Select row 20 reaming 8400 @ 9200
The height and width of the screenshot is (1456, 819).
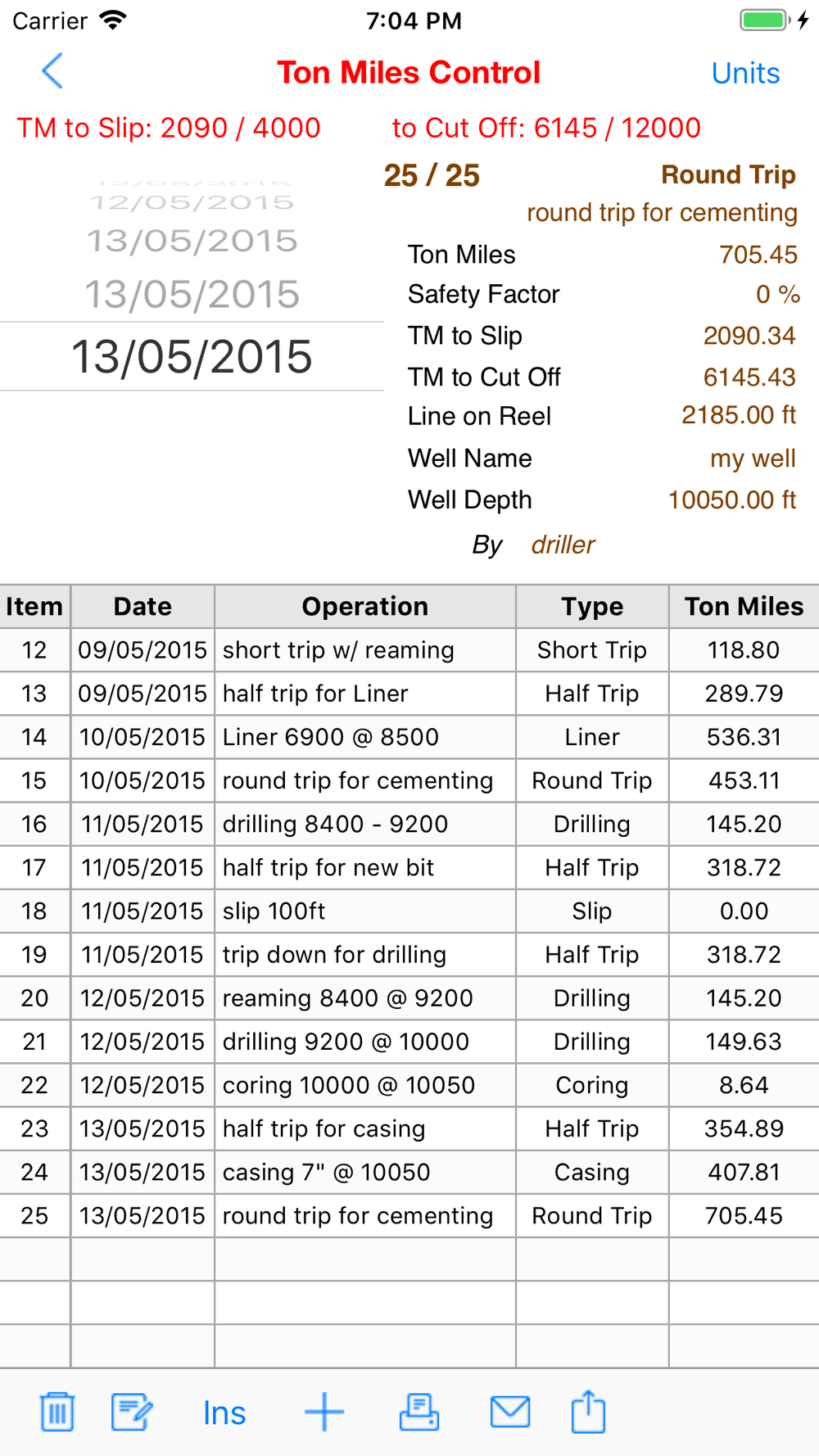(409, 998)
